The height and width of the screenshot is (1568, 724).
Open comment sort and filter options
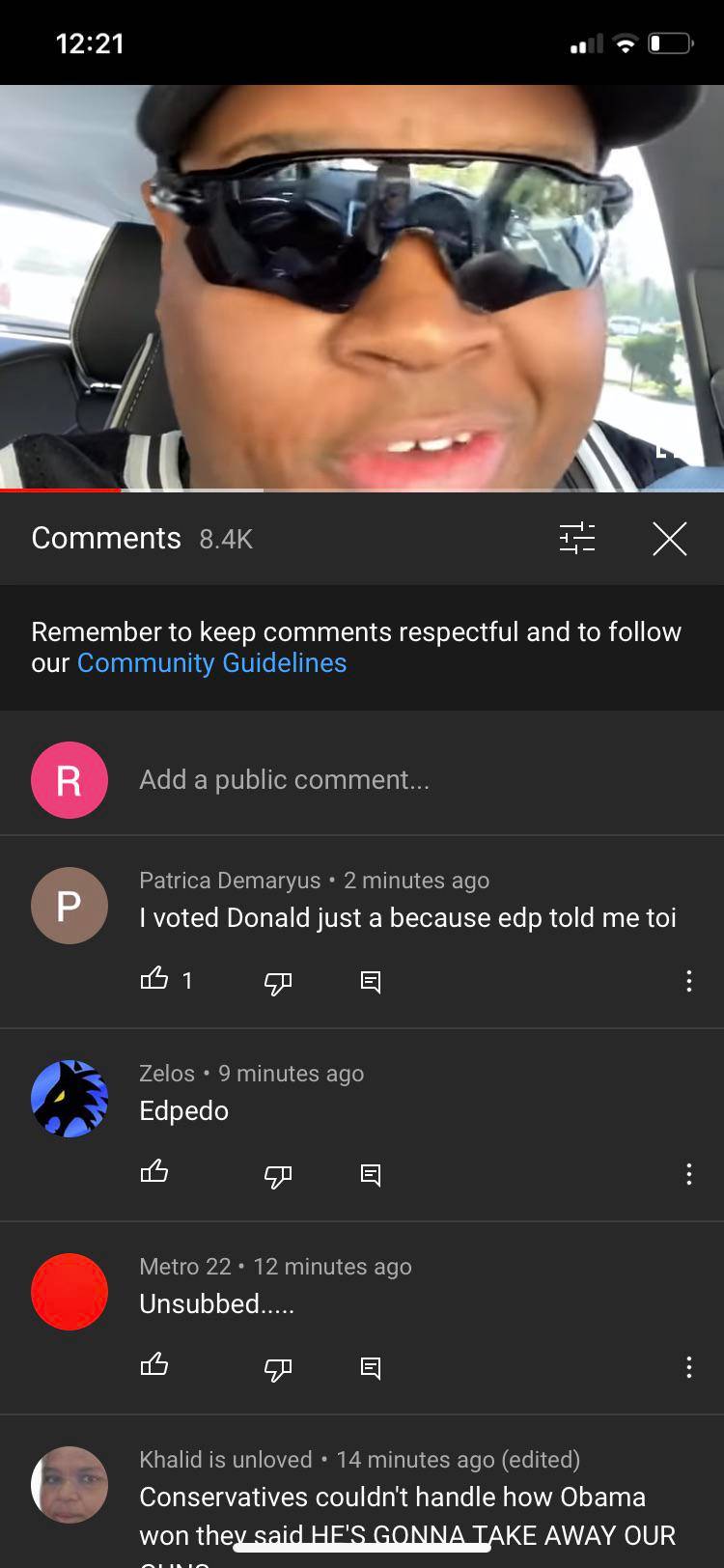point(577,538)
